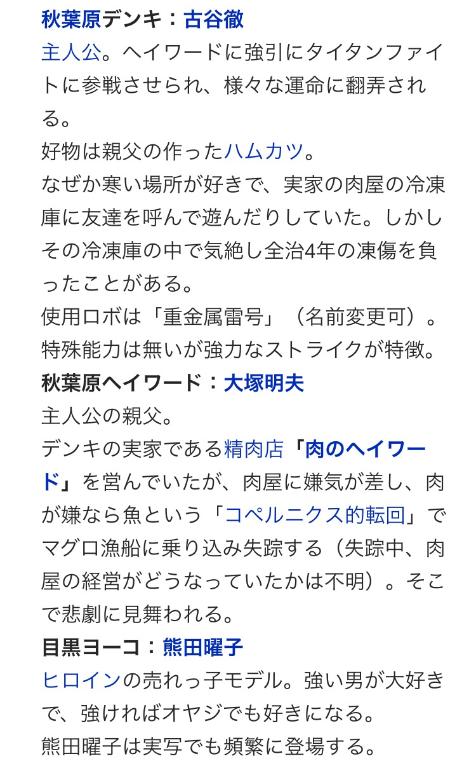This screenshot has width=476, height=768.
Task: Follow the ヒロイン link
Action: tap(81, 680)
